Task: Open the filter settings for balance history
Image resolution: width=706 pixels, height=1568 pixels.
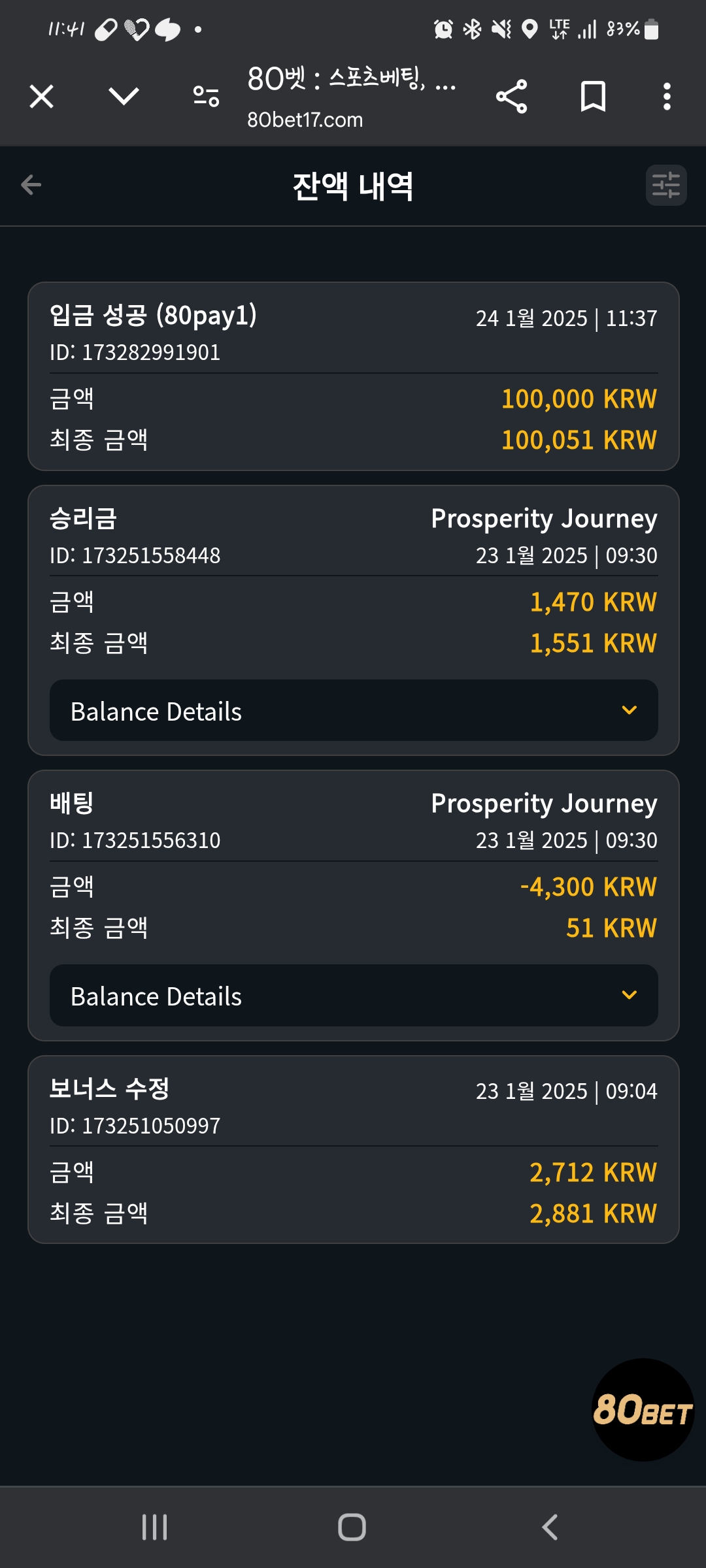Action: point(666,185)
